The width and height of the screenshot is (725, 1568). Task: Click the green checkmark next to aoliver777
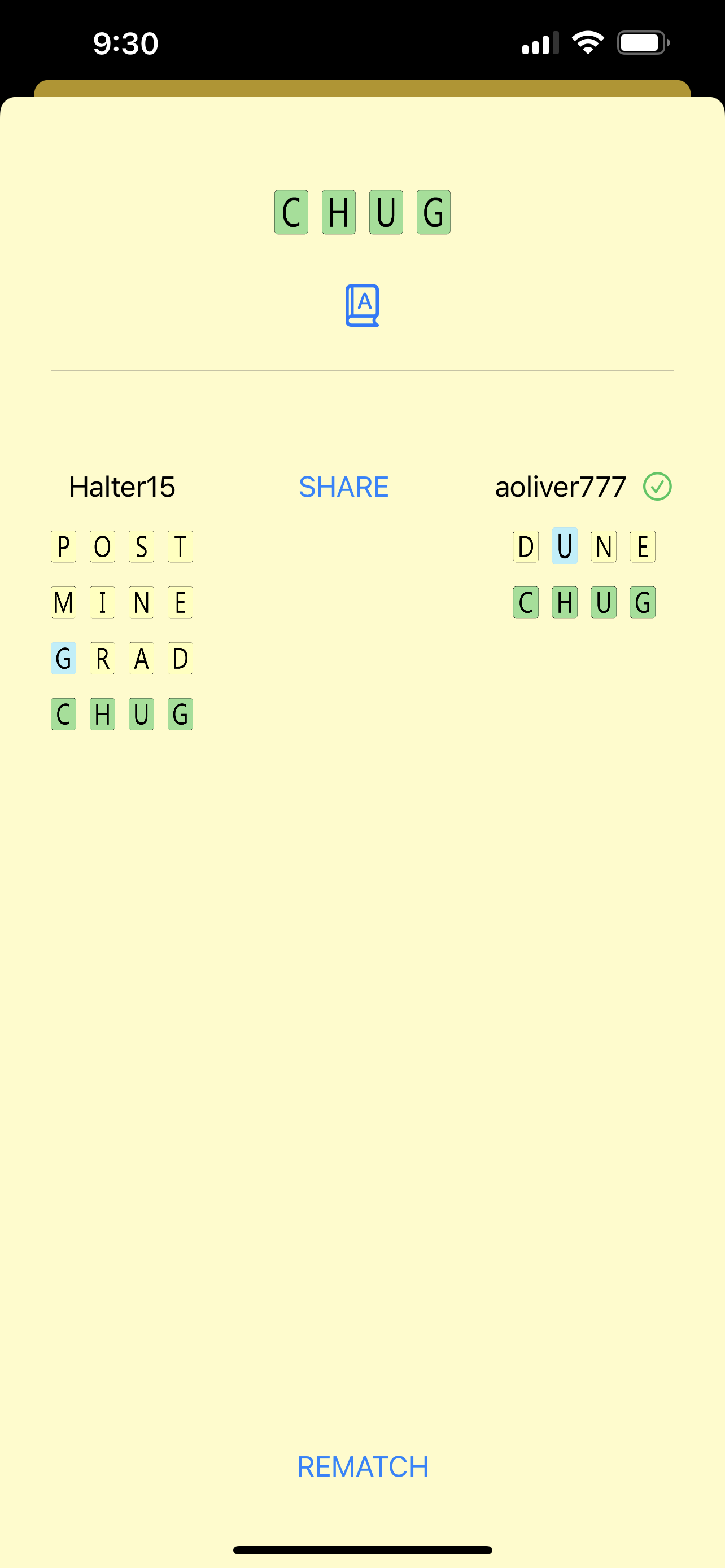pyautogui.click(x=656, y=487)
